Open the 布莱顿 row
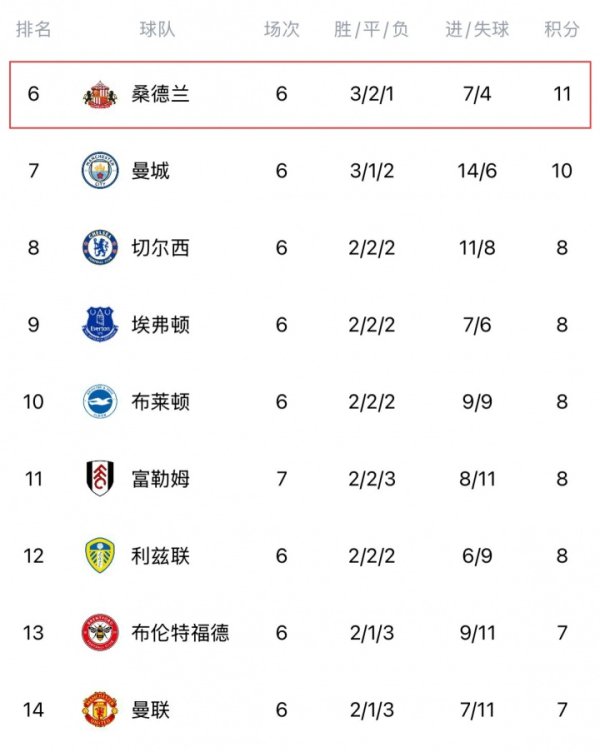Screen dimensions: 600x752 159,402
